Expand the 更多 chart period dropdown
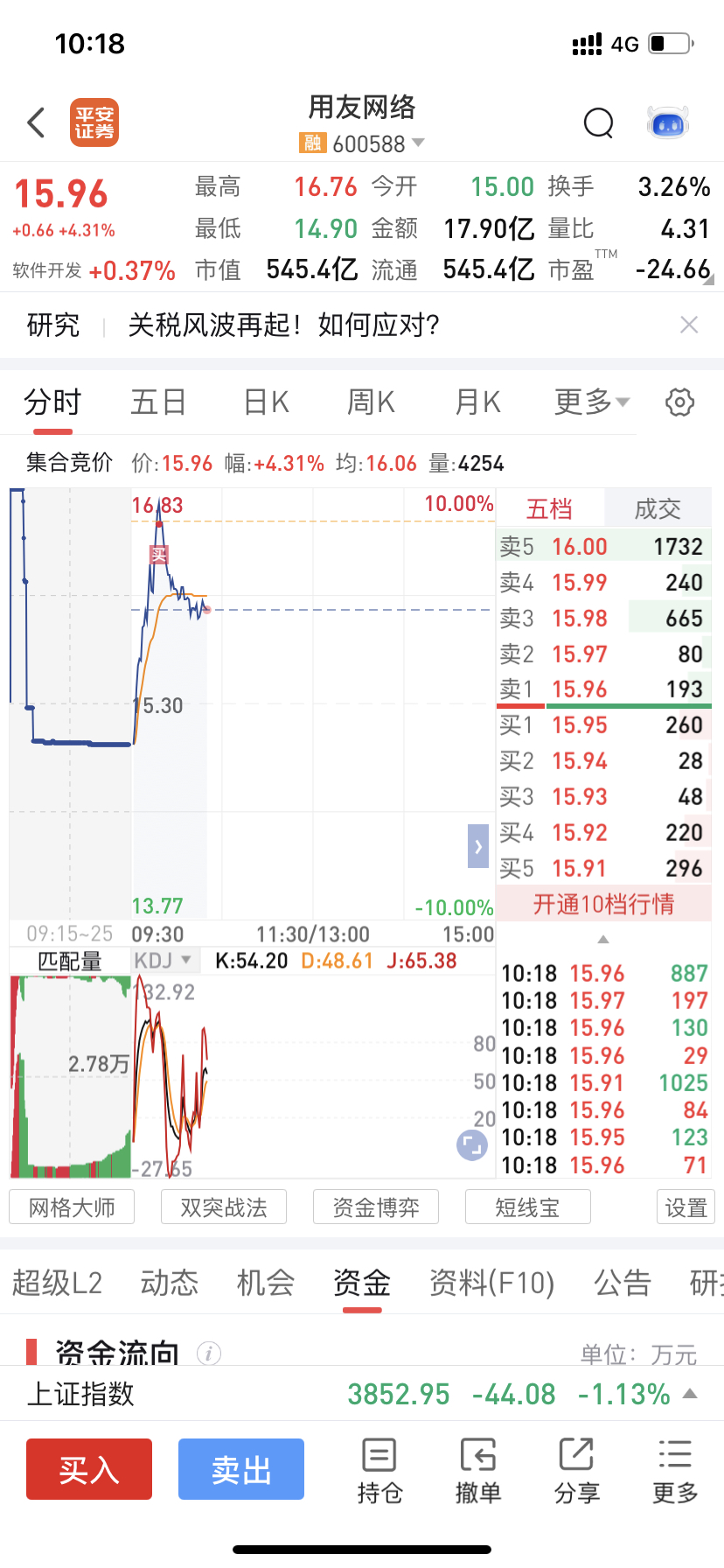The height and width of the screenshot is (1568, 724). tap(592, 402)
